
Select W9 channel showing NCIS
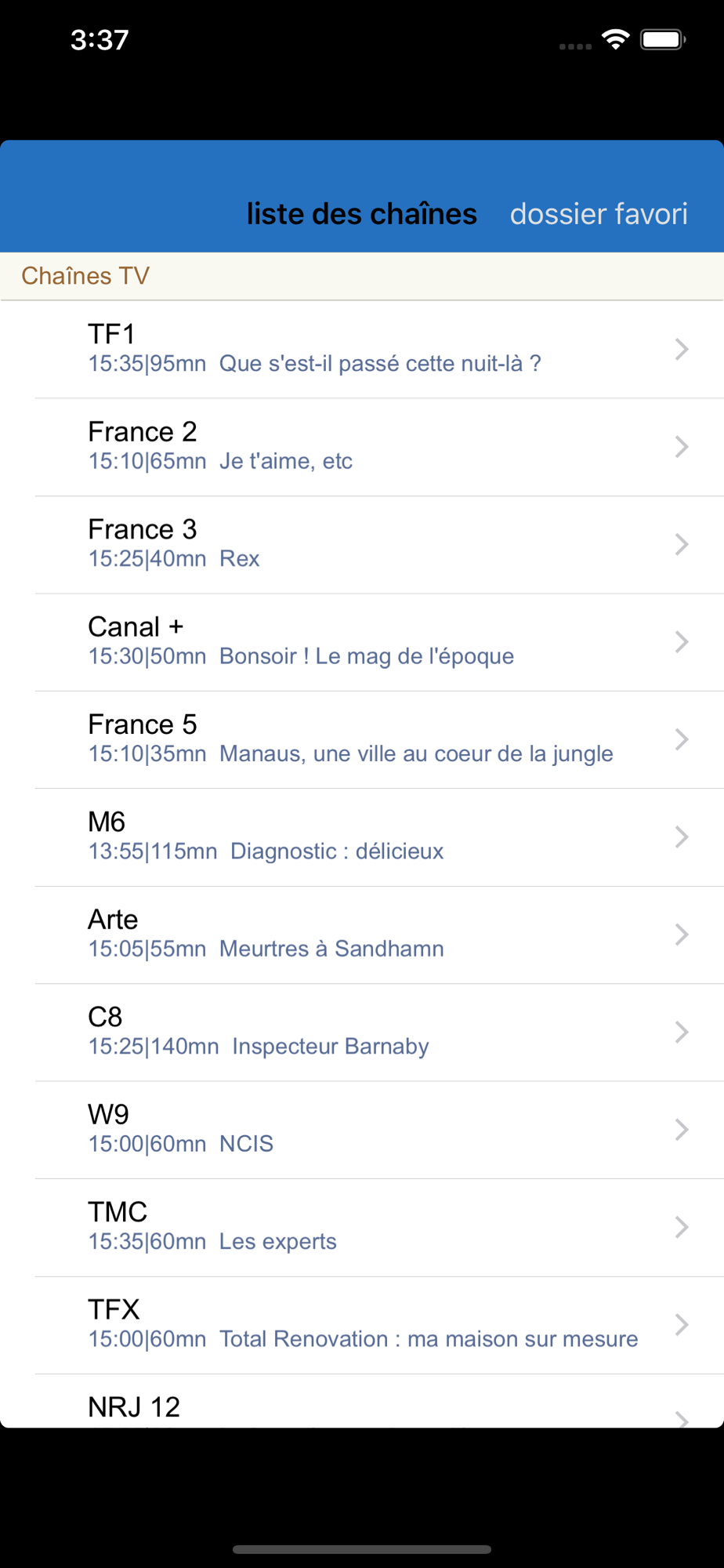(362, 1130)
